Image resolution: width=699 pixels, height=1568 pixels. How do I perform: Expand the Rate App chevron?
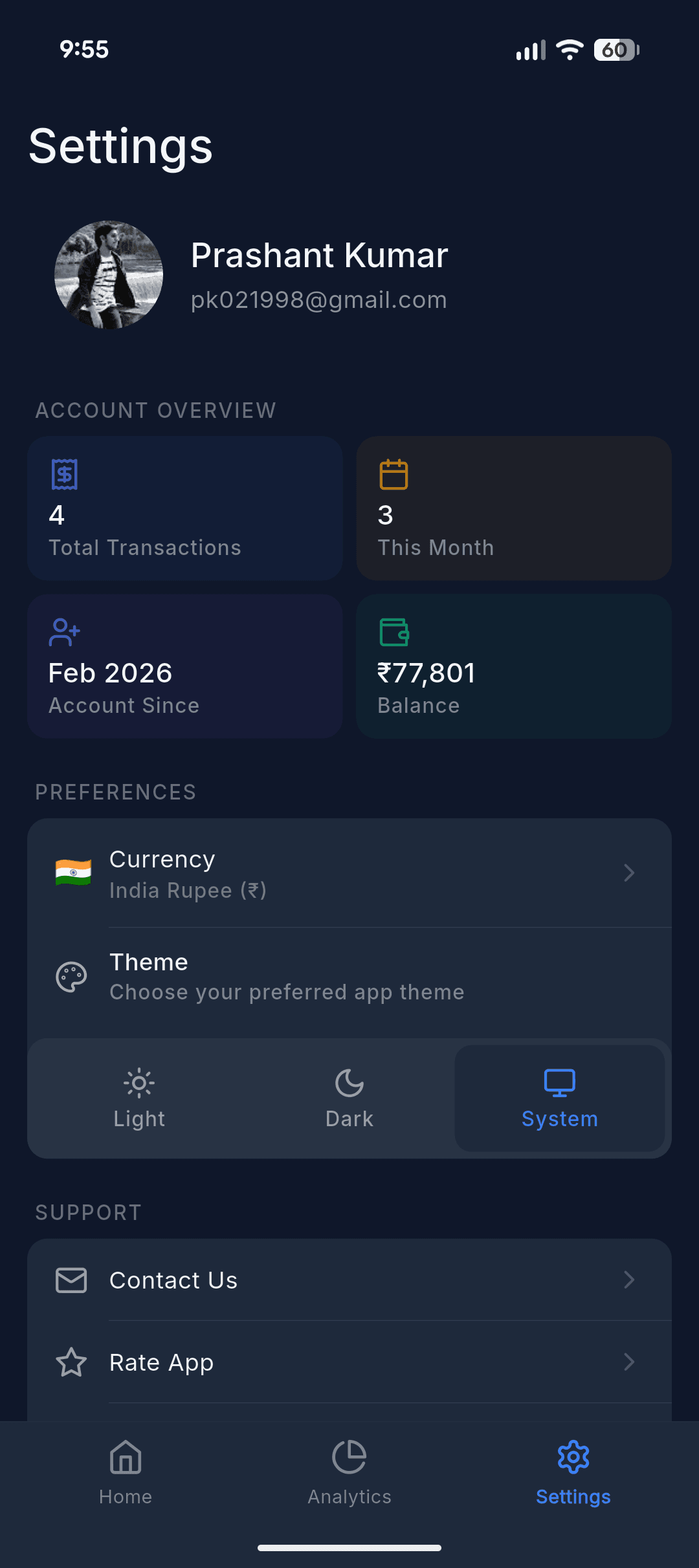pyautogui.click(x=629, y=1362)
